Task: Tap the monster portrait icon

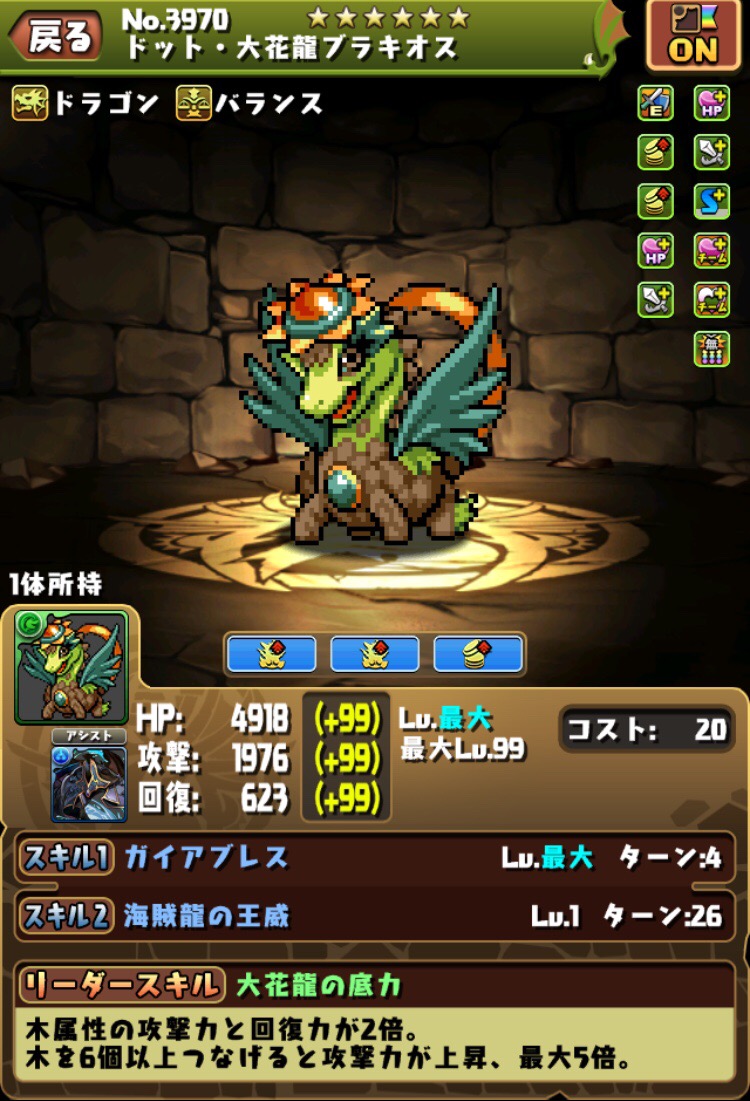Action: [72, 667]
